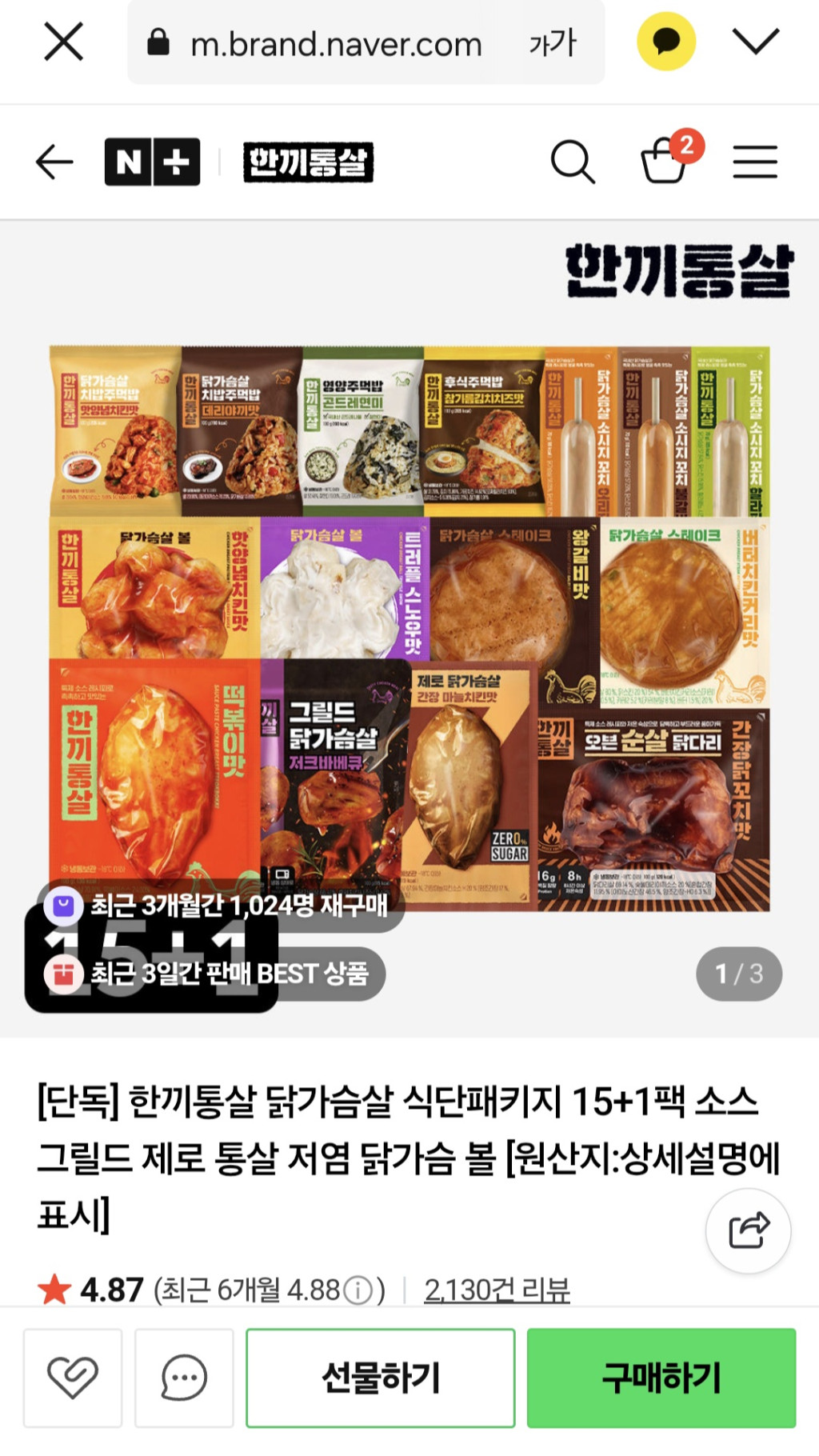Tap the 구매하기 buy button
Image resolution: width=819 pixels, height=1456 pixels.
click(661, 1378)
